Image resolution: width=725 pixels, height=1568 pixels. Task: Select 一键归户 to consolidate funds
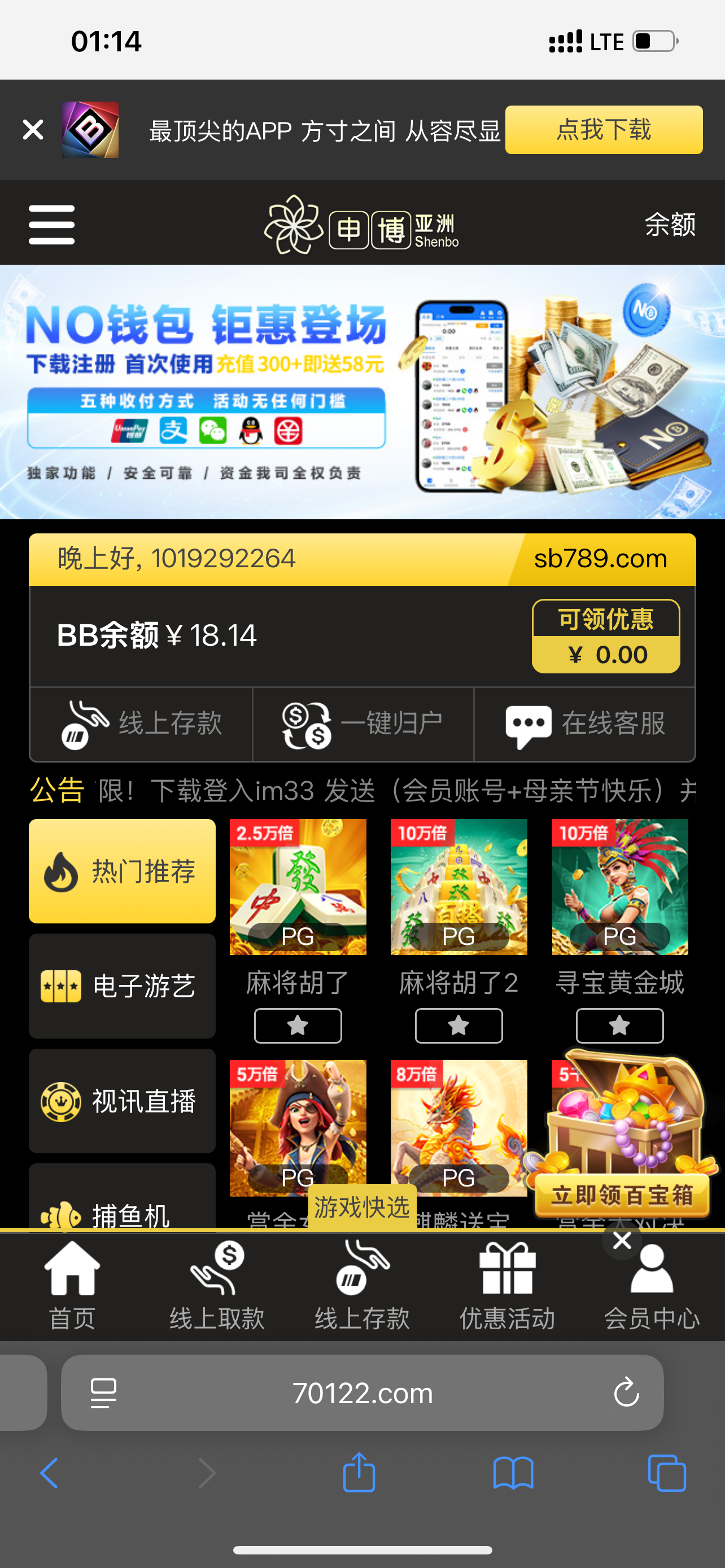363,724
